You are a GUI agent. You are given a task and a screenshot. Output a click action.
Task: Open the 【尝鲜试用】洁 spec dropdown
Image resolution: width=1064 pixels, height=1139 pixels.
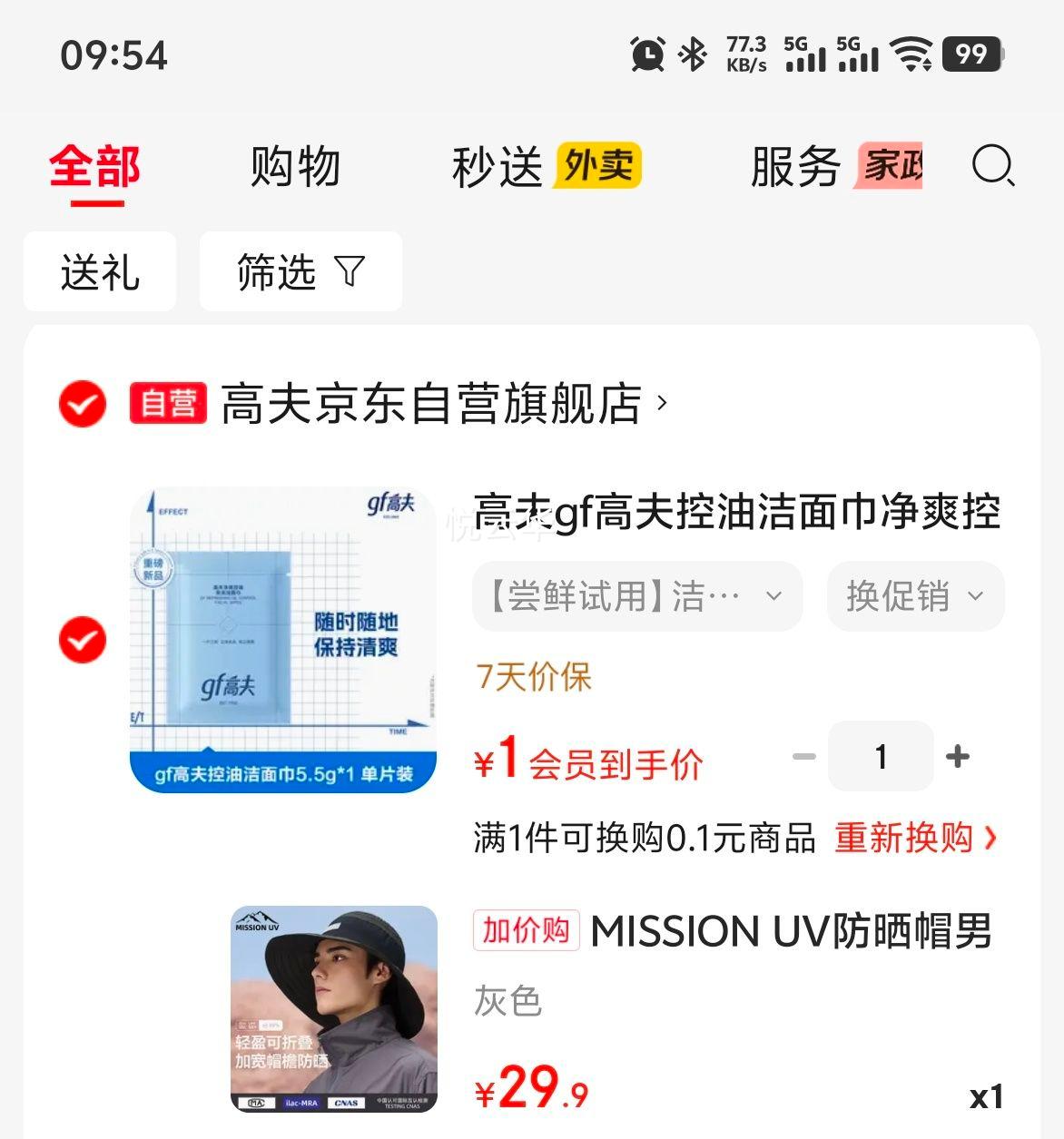pyautogui.click(x=636, y=596)
